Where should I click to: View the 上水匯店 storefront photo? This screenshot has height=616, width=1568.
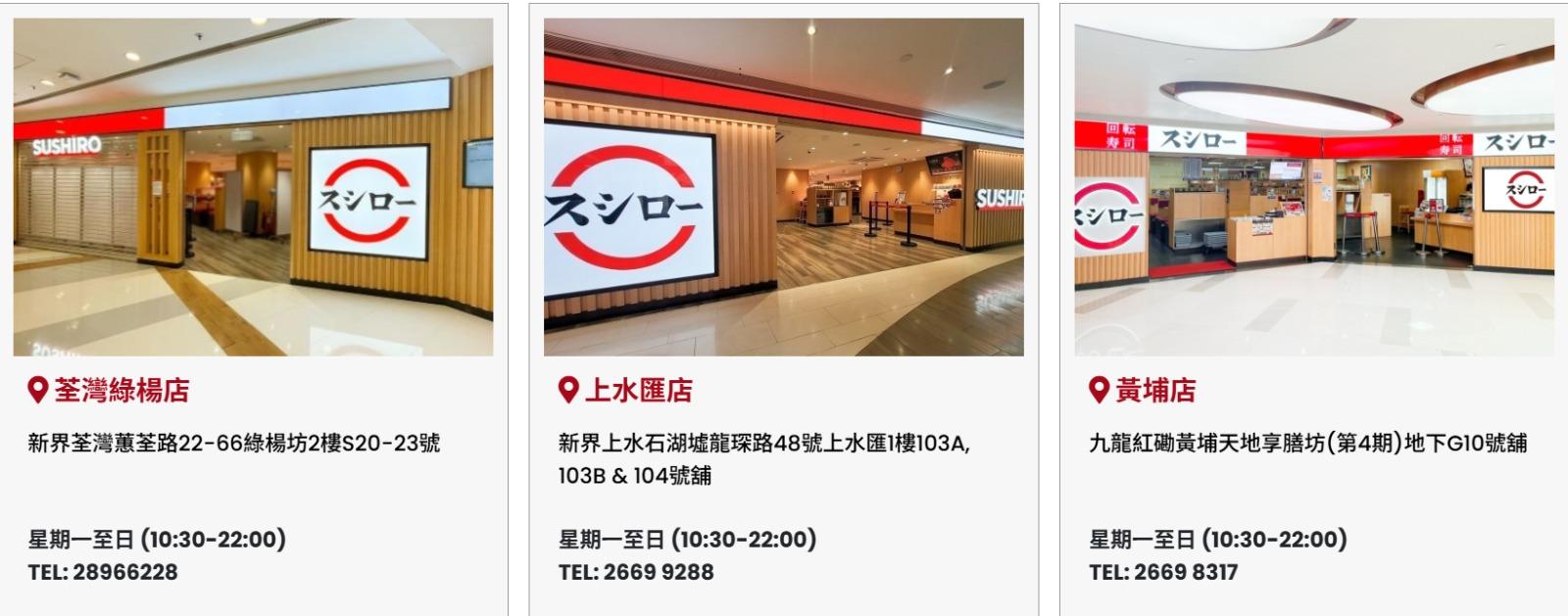[783, 186]
